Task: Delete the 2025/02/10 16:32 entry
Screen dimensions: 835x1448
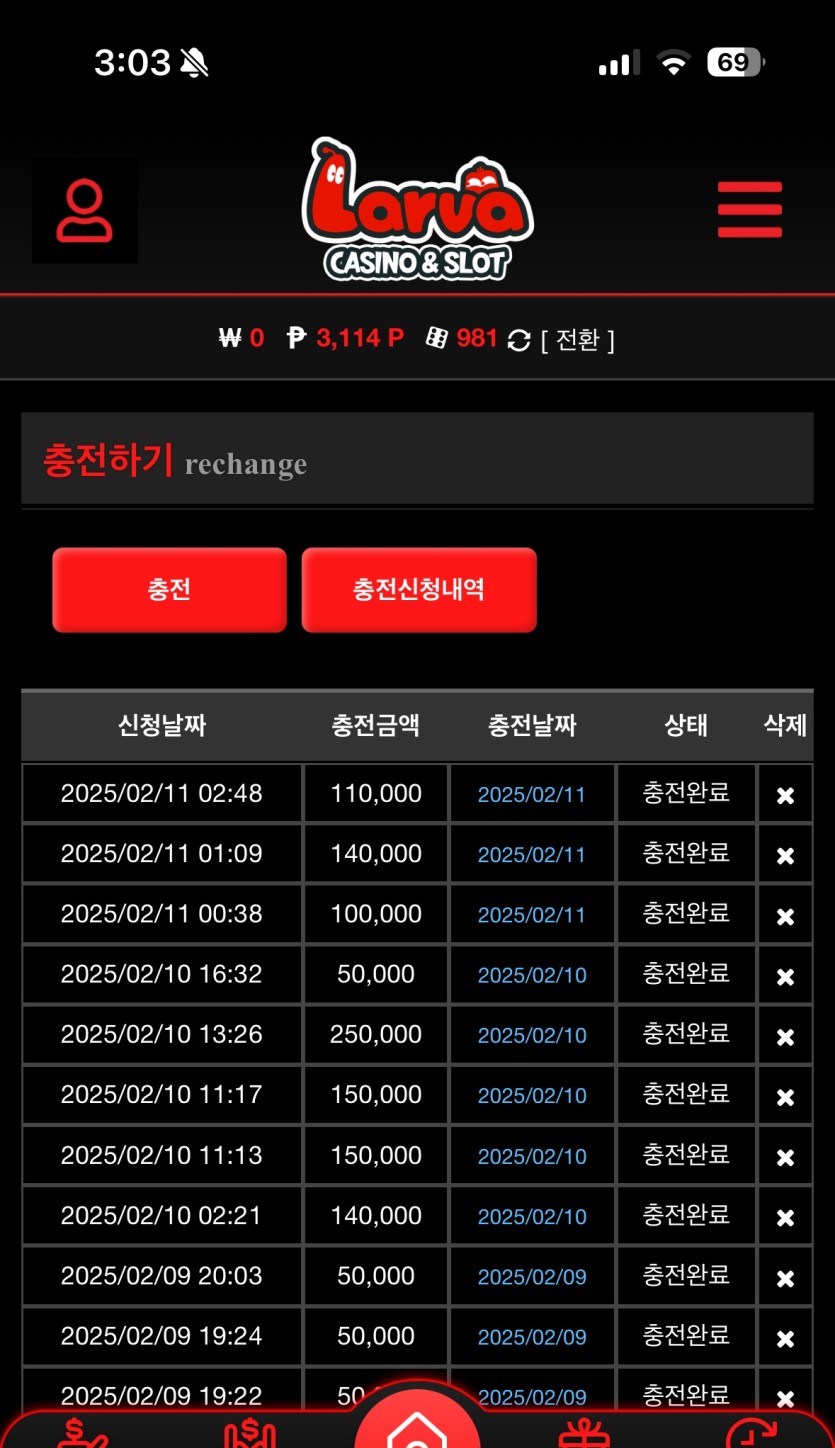Action: click(x=785, y=976)
